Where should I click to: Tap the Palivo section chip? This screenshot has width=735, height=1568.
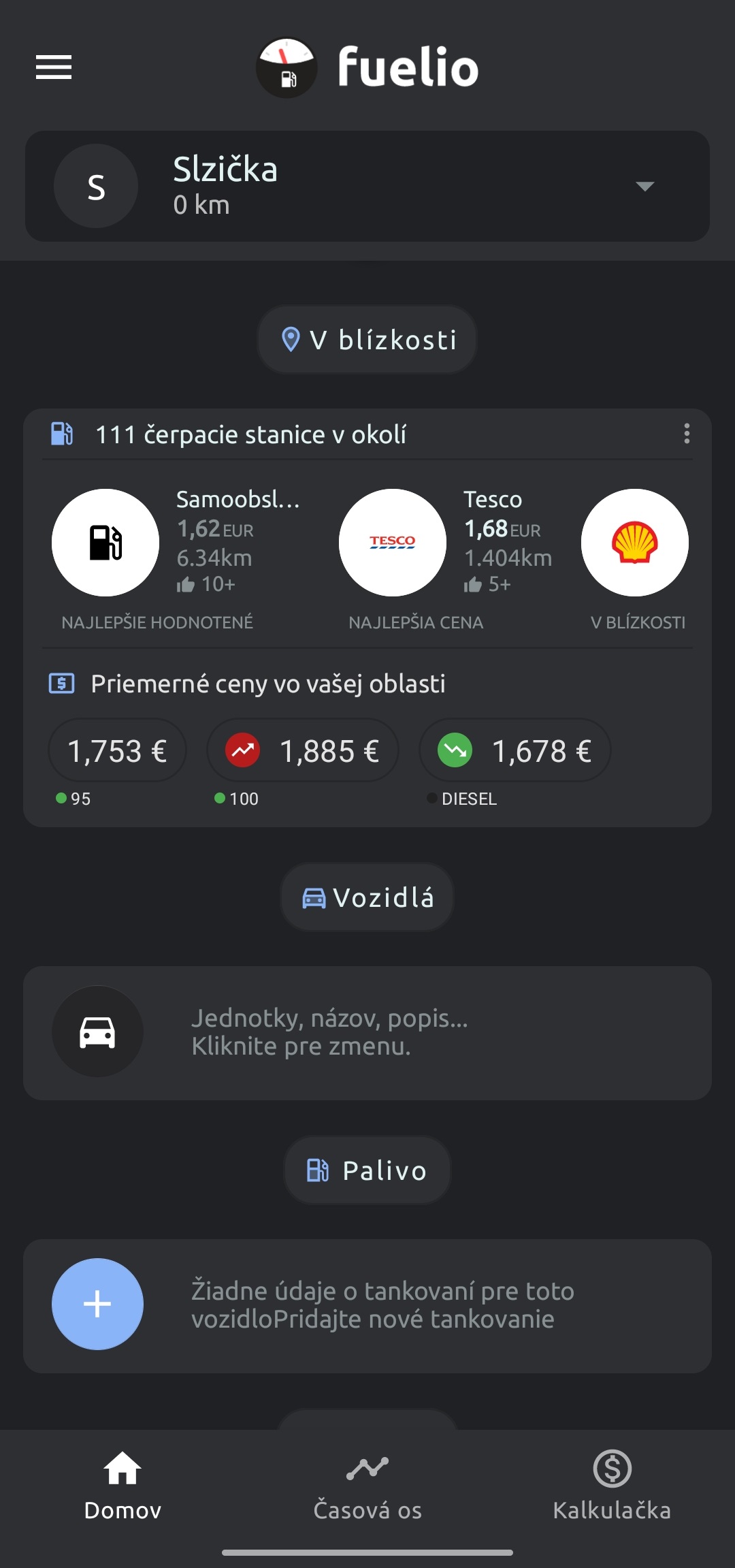[367, 1170]
